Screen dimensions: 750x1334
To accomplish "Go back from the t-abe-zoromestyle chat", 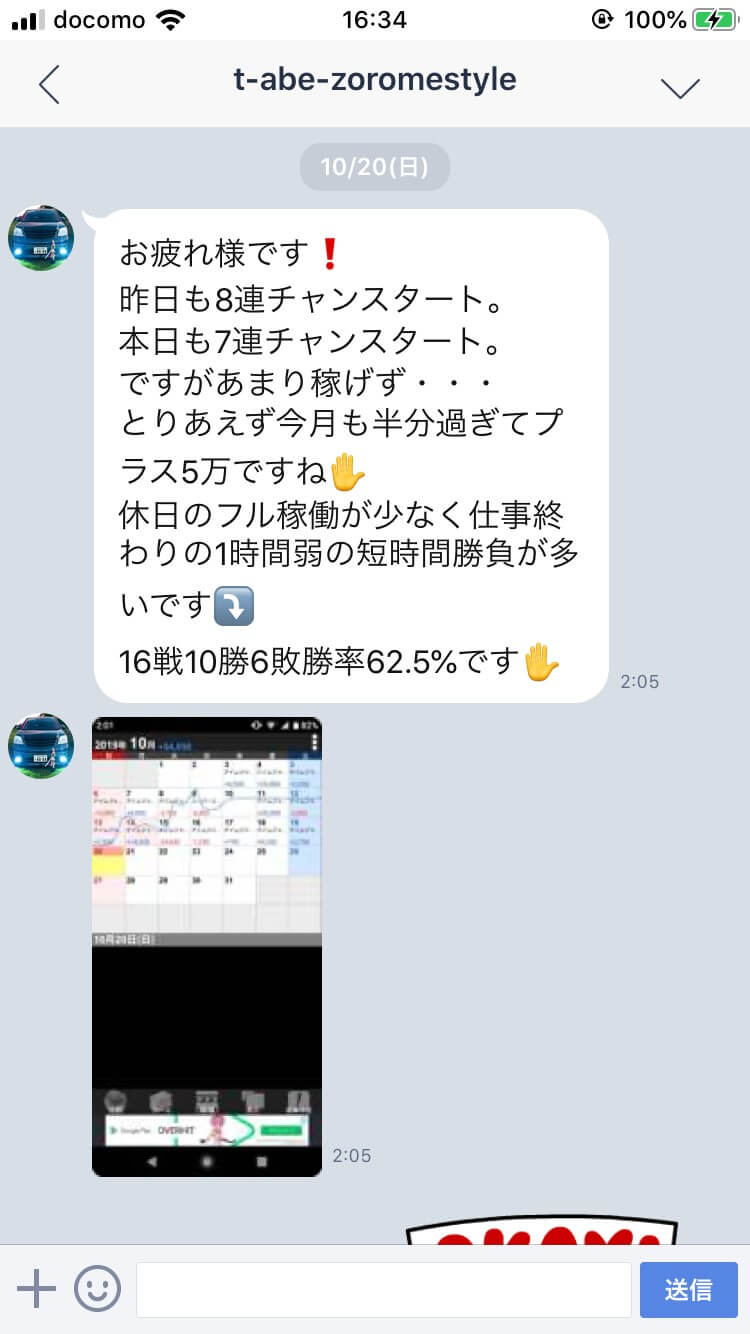I will 49,85.
